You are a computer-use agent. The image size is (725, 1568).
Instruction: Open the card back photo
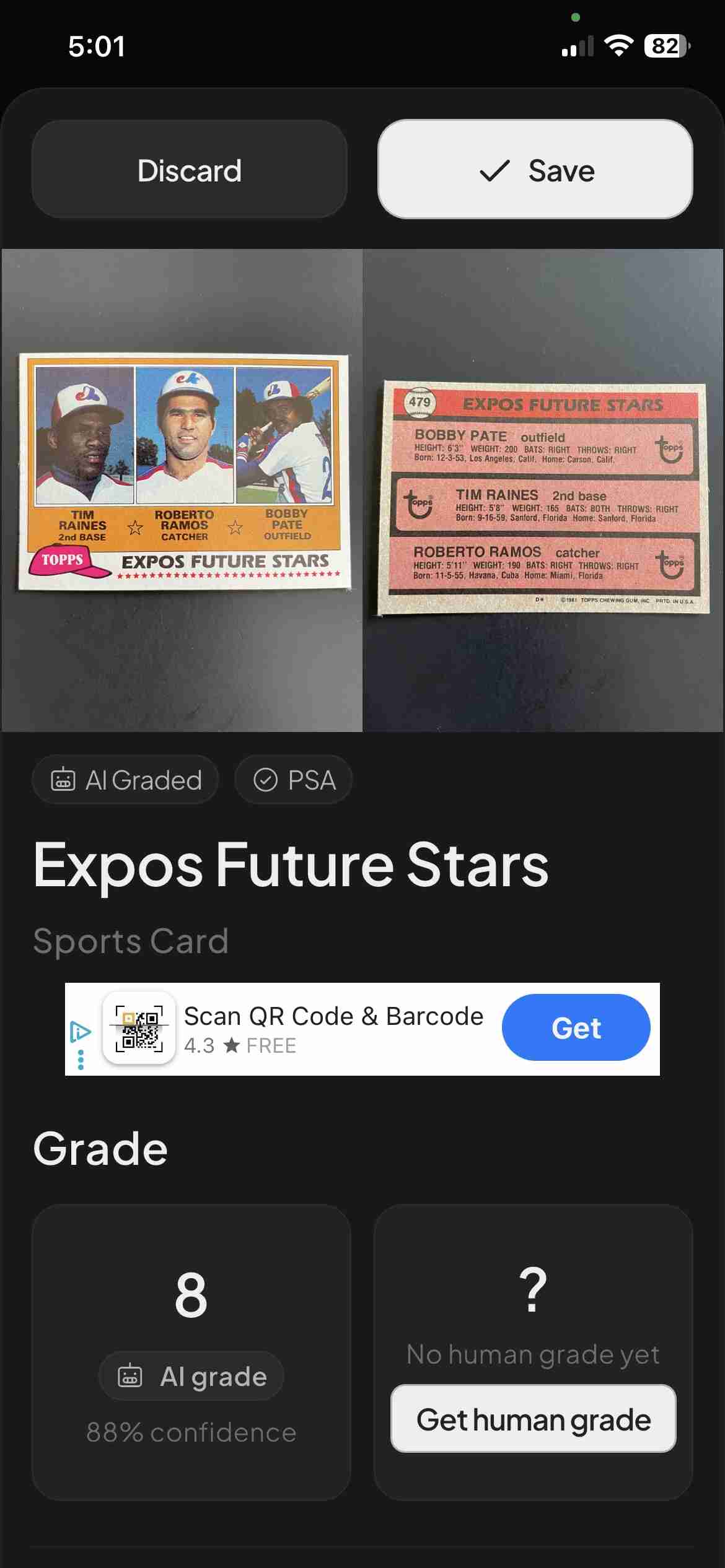coord(543,489)
